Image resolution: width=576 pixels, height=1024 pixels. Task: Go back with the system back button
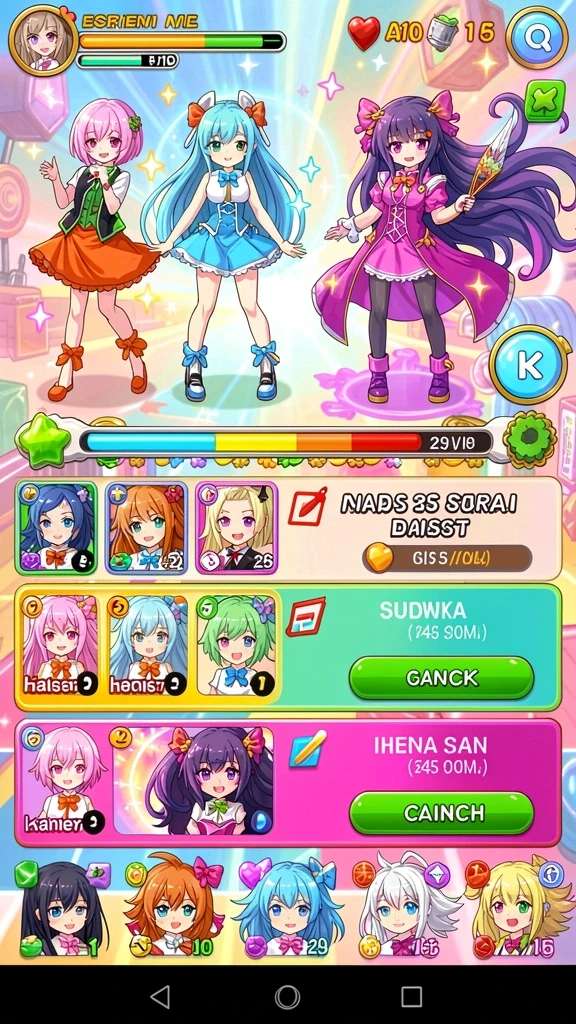(161, 997)
